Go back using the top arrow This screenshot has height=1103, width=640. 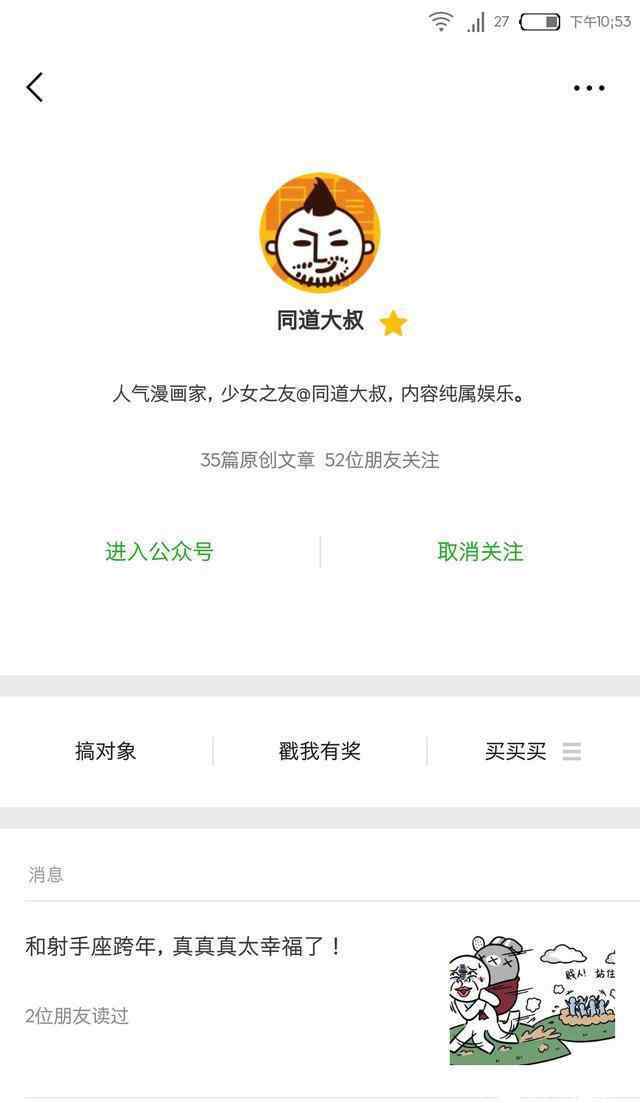click(x=34, y=88)
